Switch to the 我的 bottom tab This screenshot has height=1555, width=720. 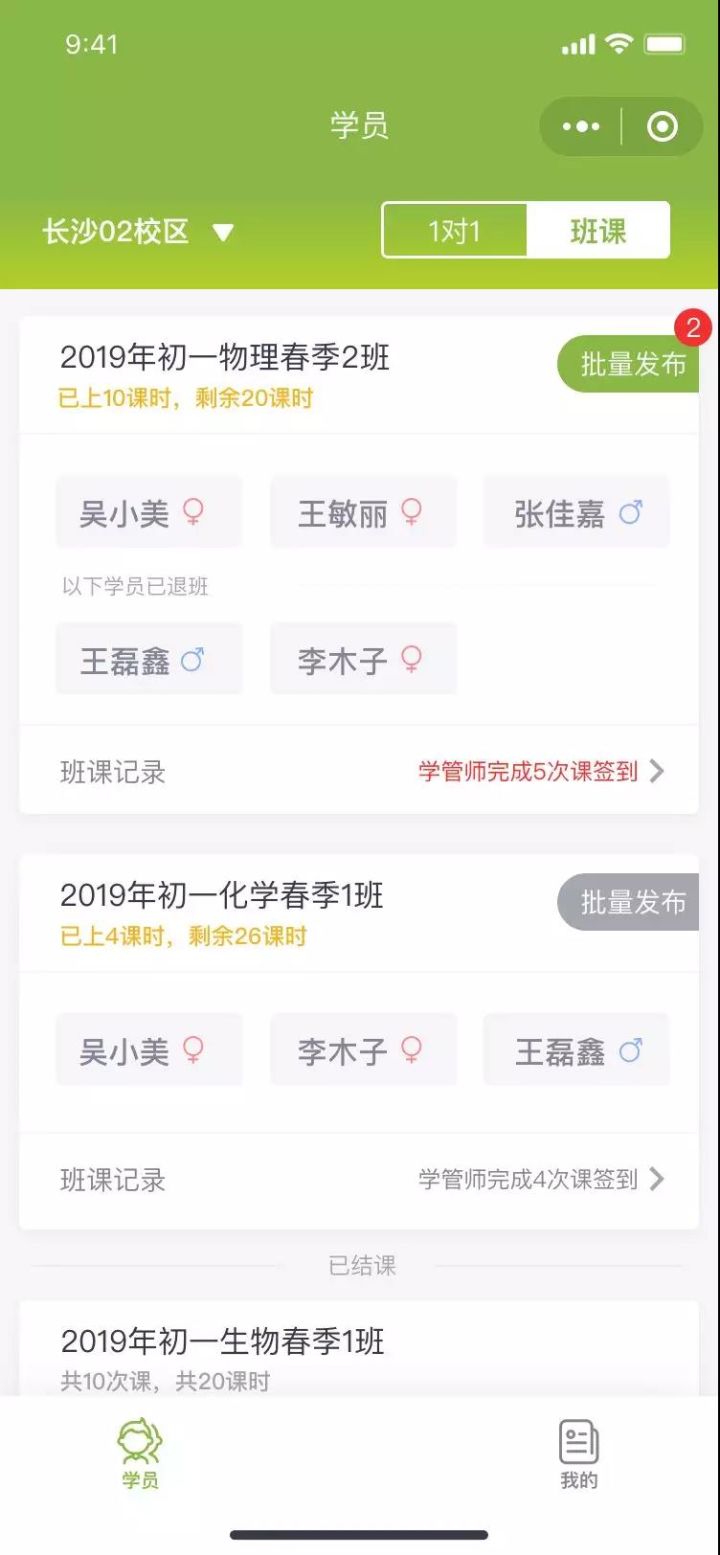tap(578, 1454)
